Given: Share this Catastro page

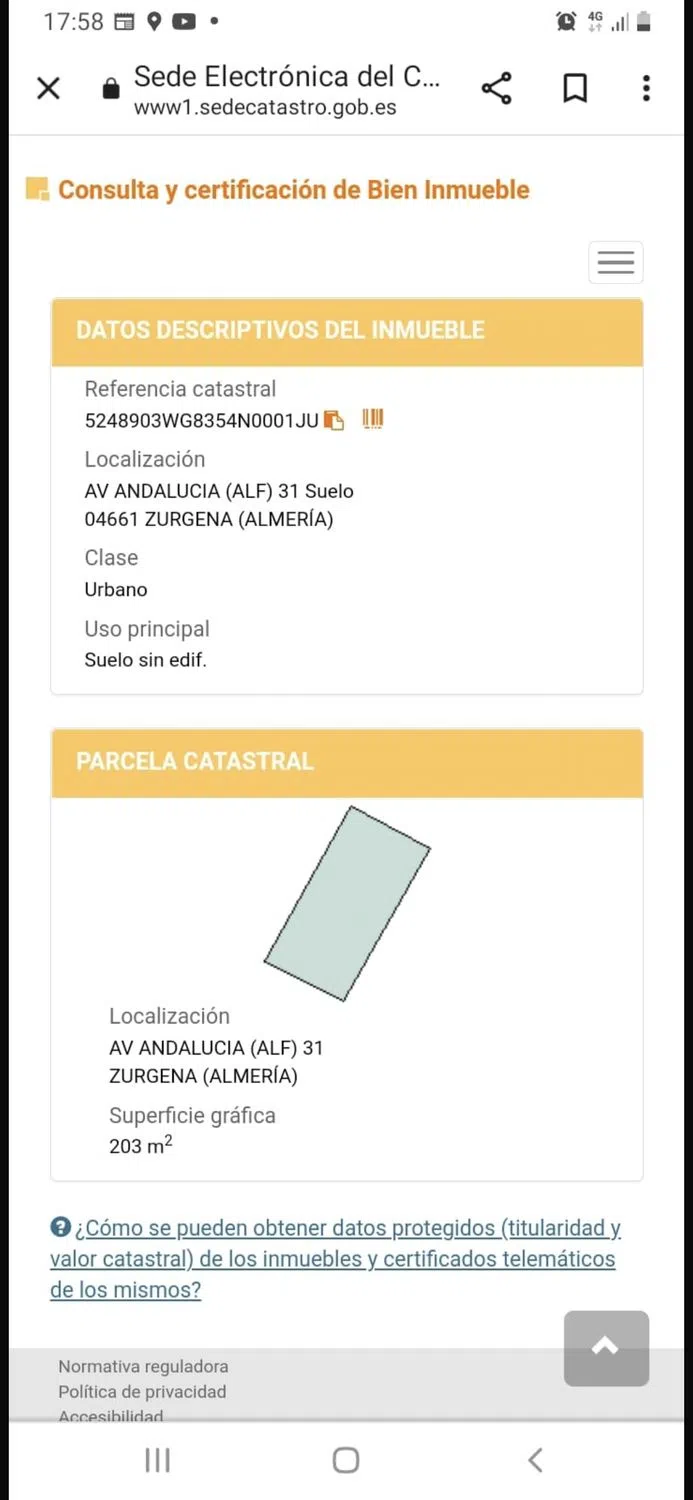Looking at the screenshot, I should click(x=496, y=88).
